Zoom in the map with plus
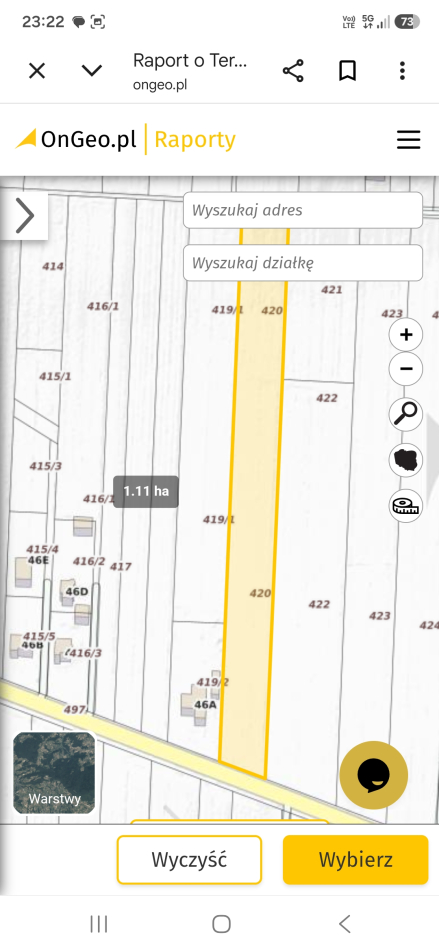 (x=406, y=334)
